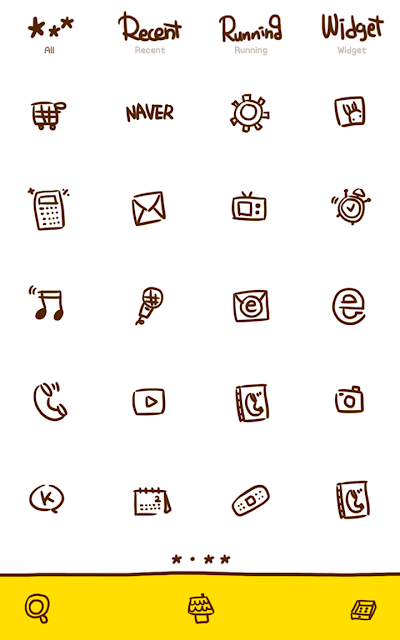Switch to the Recent tab

point(150,33)
